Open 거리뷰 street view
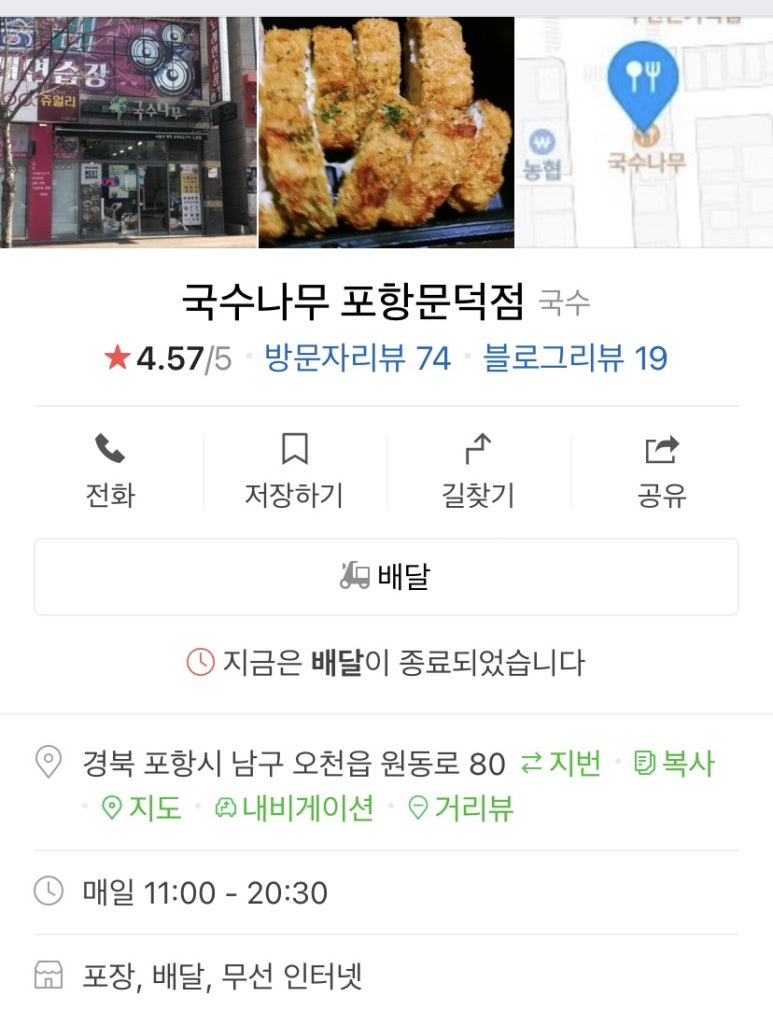773x1011 pixels. click(x=461, y=808)
